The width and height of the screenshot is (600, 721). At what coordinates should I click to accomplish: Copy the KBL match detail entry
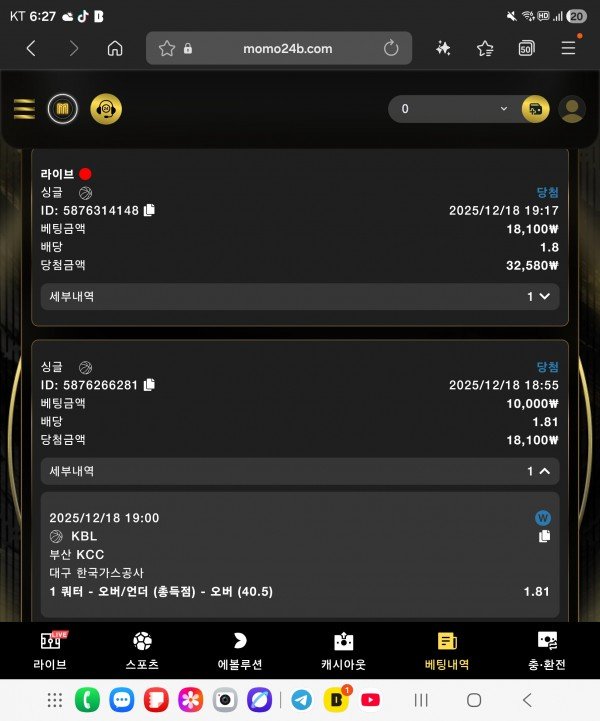pyautogui.click(x=544, y=537)
